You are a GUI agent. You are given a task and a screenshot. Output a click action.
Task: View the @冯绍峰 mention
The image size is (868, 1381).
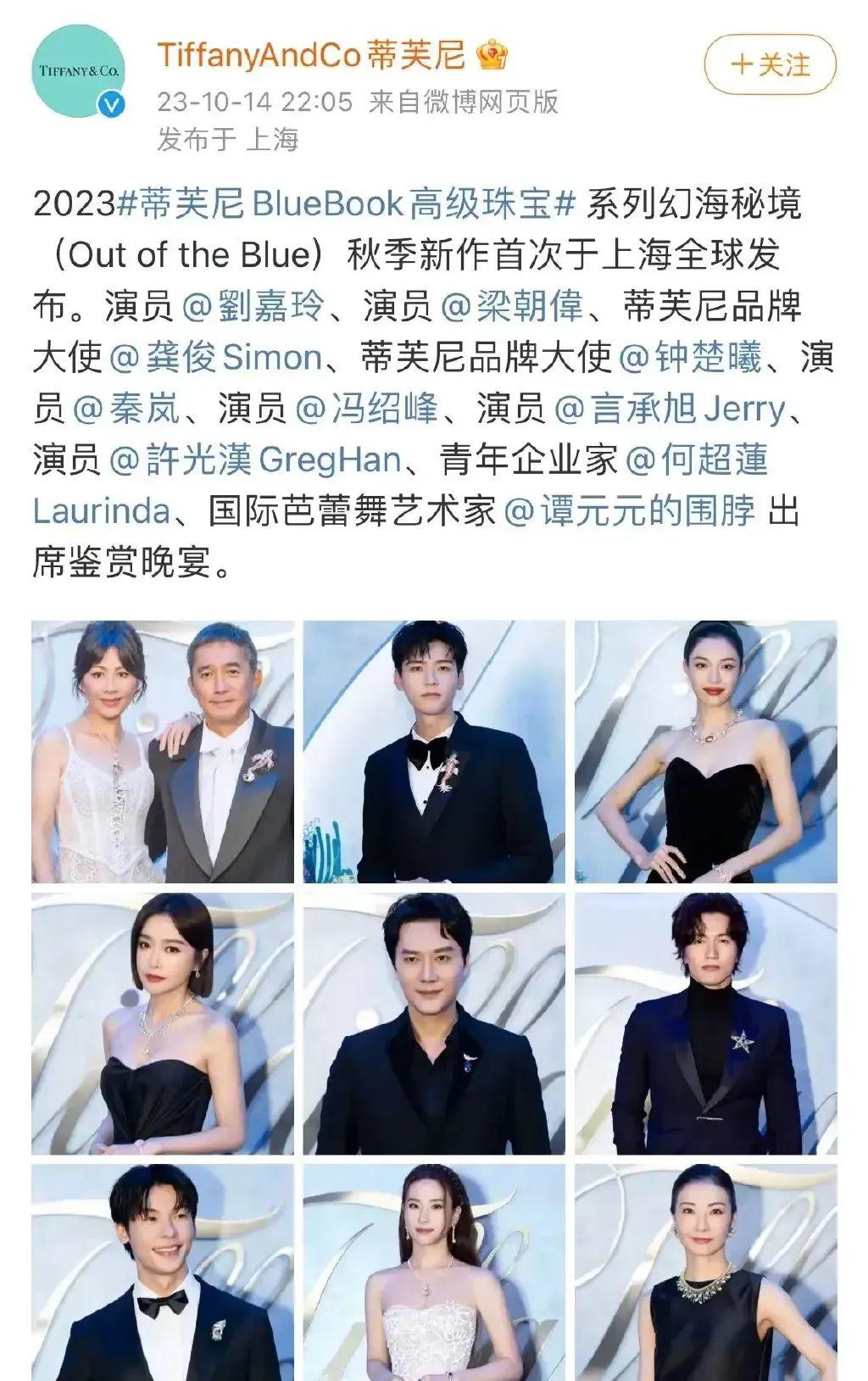point(366,409)
